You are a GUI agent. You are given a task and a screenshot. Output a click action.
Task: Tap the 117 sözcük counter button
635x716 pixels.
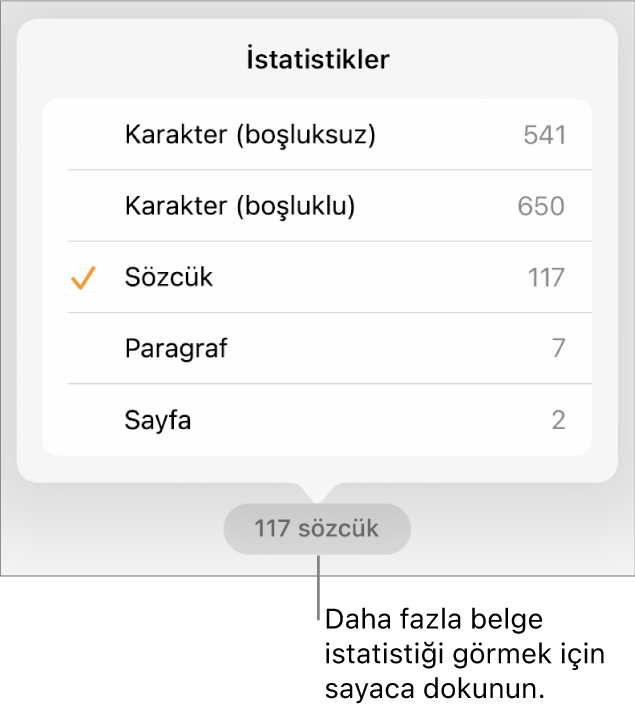pyautogui.click(x=317, y=528)
